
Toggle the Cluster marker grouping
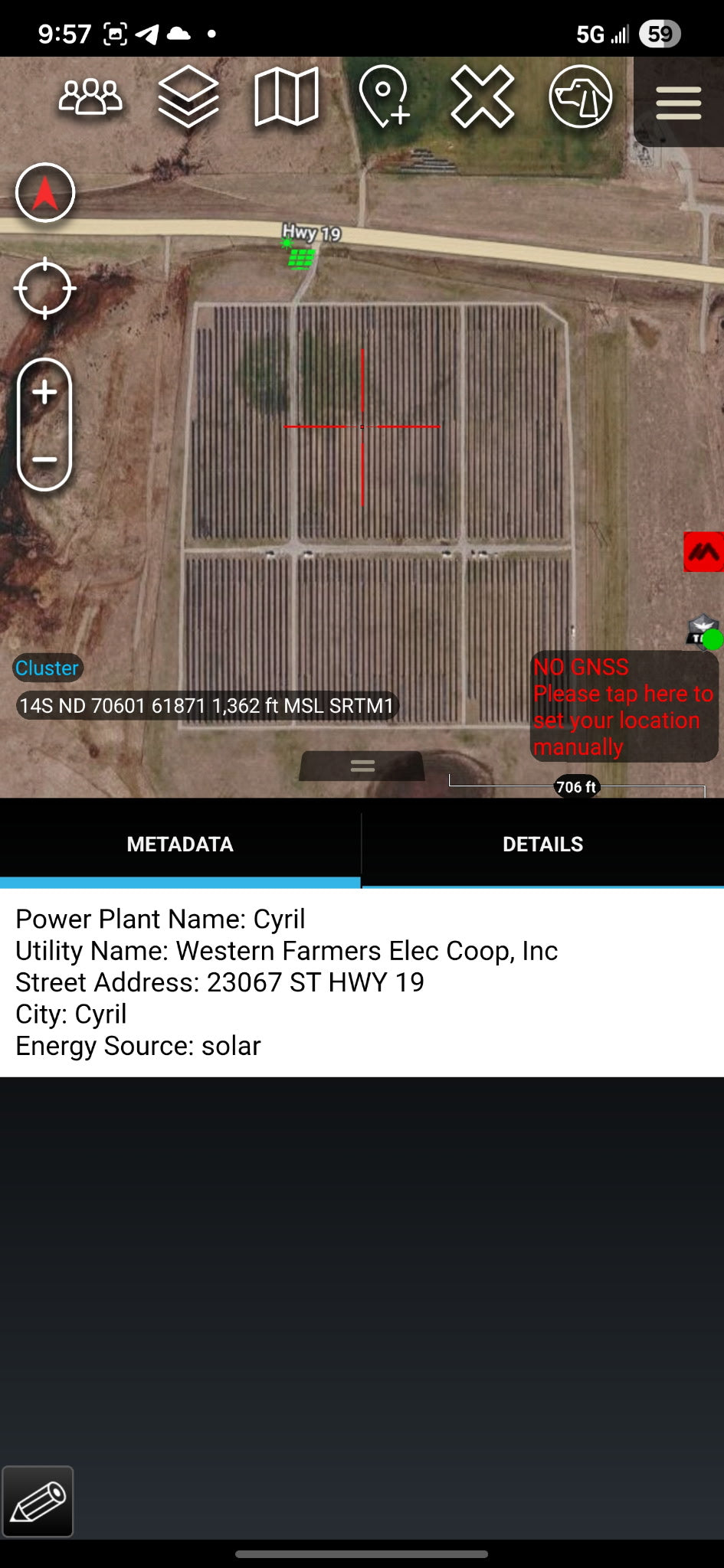[x=48, y=668]
